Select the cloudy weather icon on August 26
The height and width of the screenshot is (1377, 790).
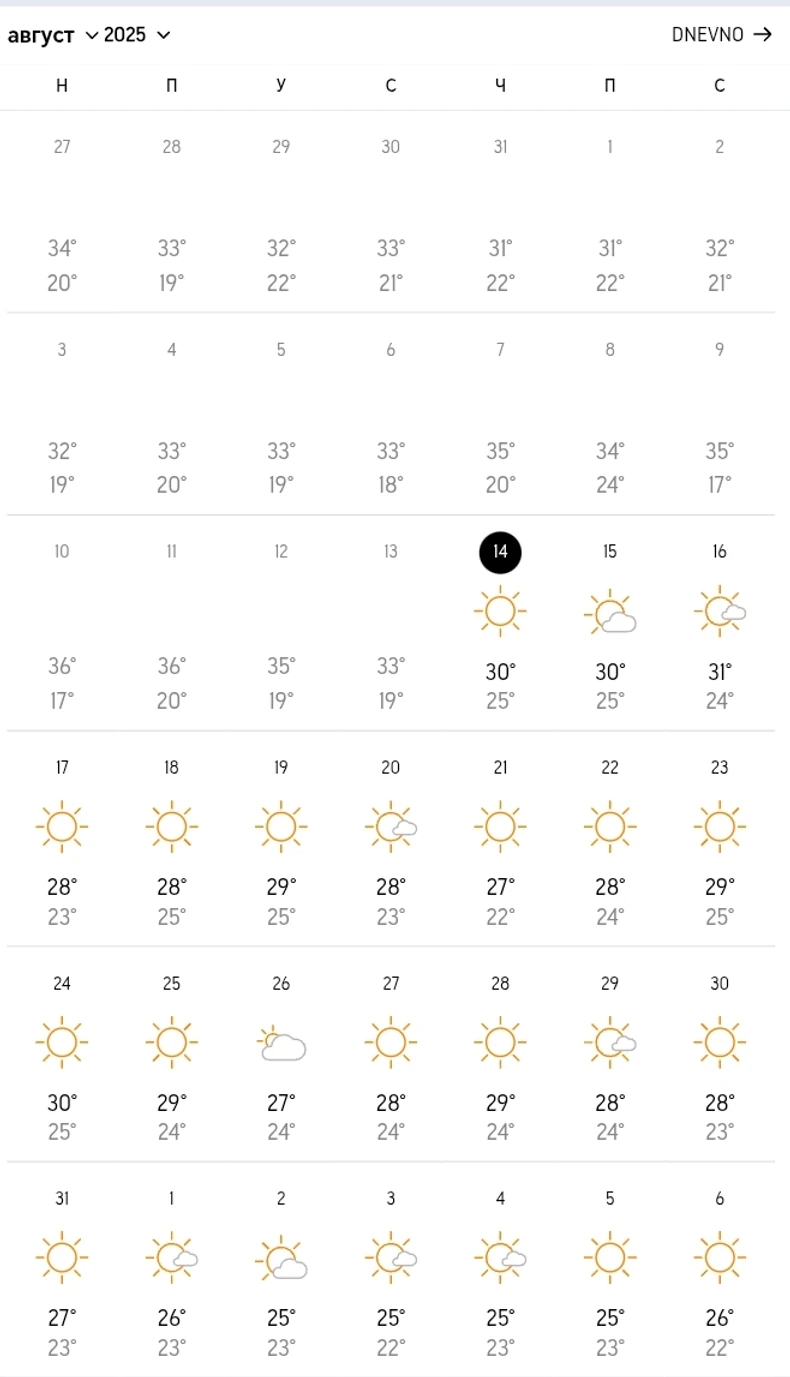[281, 1042]
